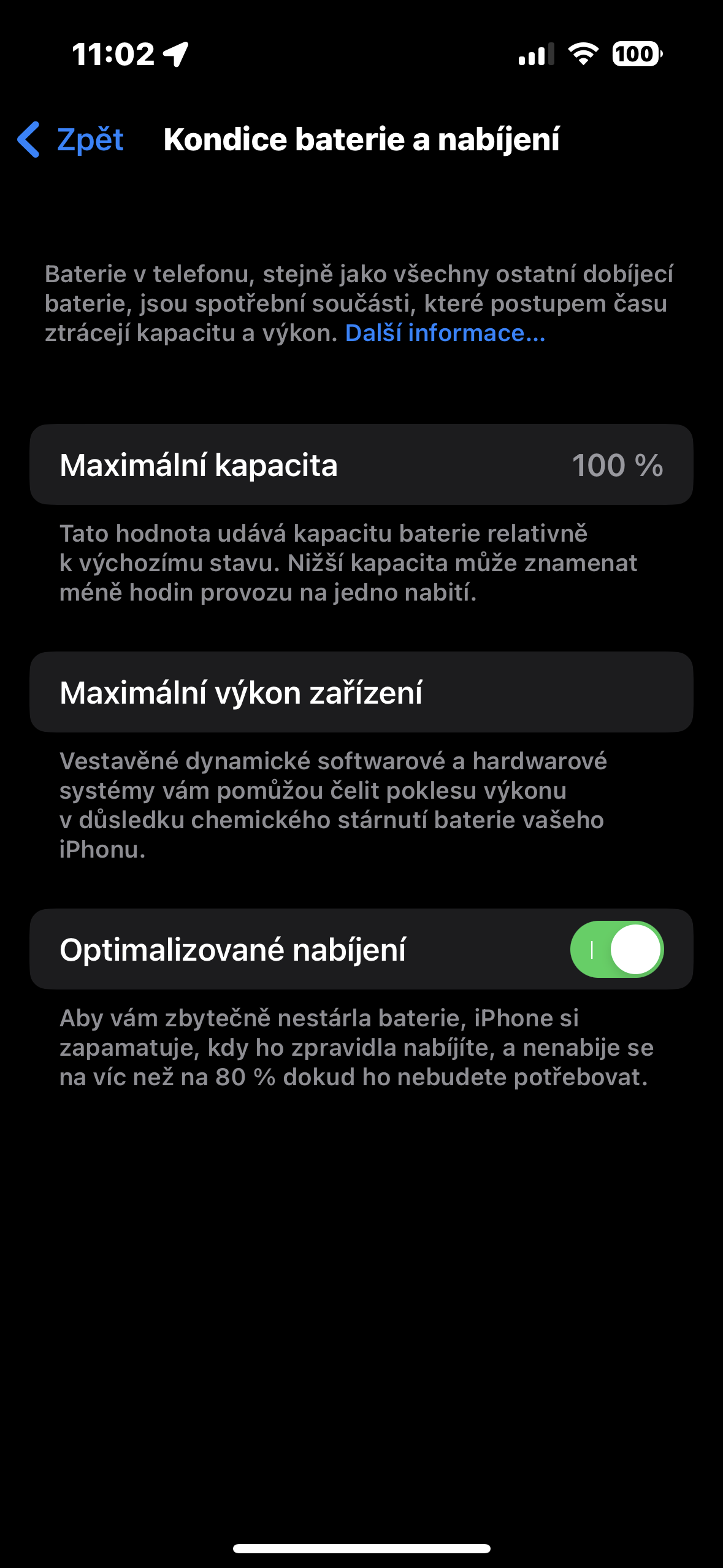Viewport: 723px width, 1568px height.
Task: Open the Další informace link
Action: click(x=445, y=333)
